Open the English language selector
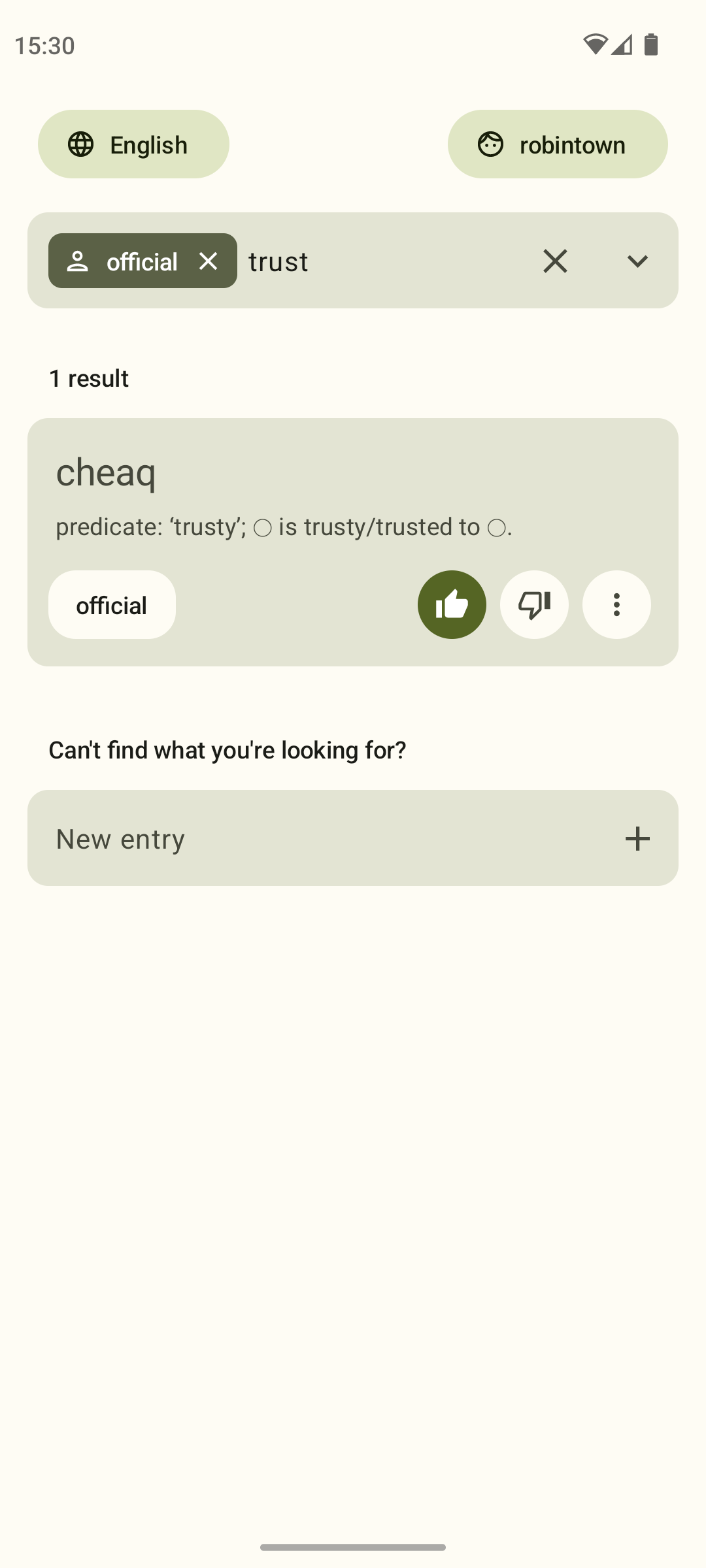This screenshot has width=706, height=1568. (x=133, y=144)
